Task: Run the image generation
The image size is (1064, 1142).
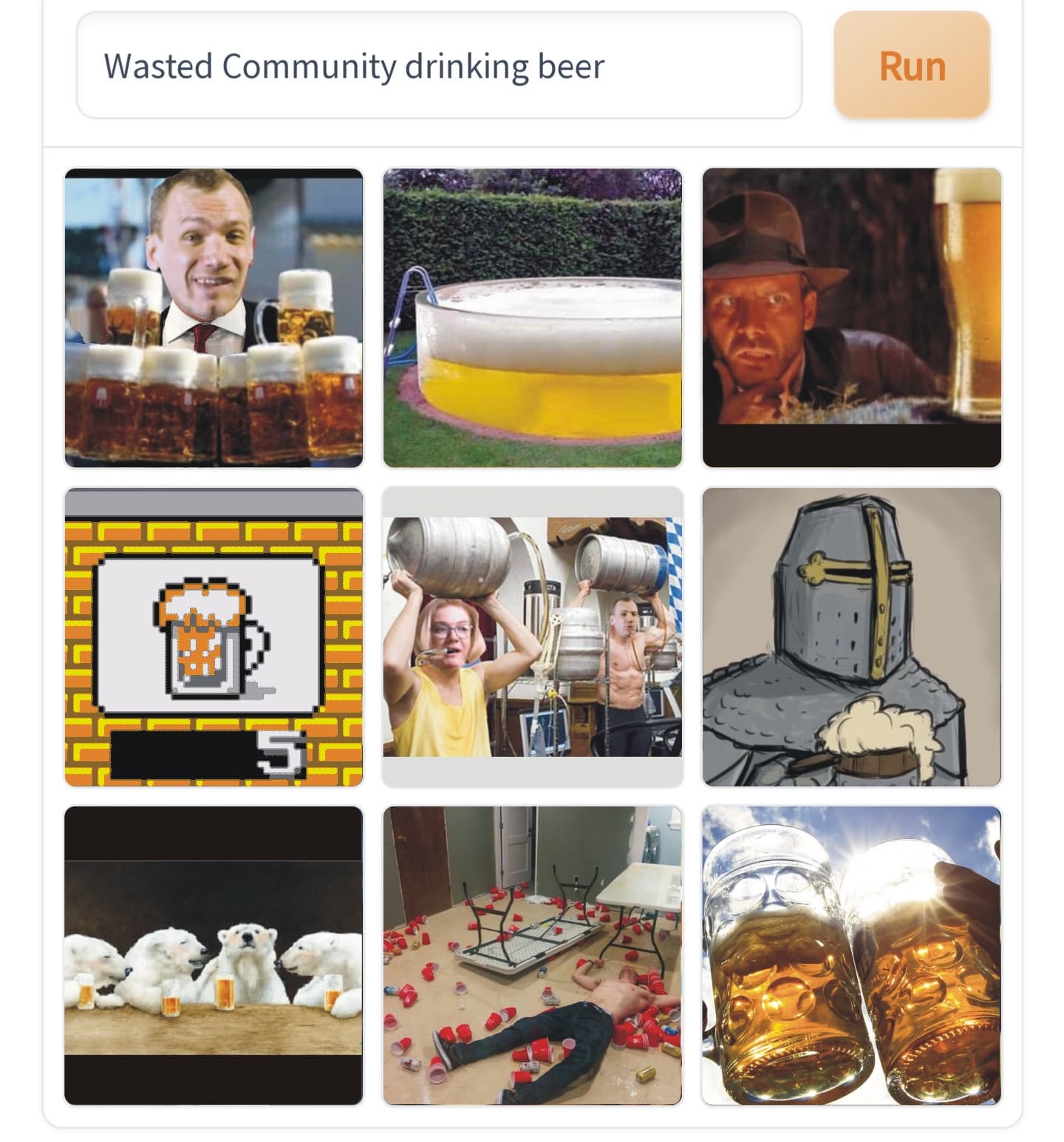Action: coord(912,66)
